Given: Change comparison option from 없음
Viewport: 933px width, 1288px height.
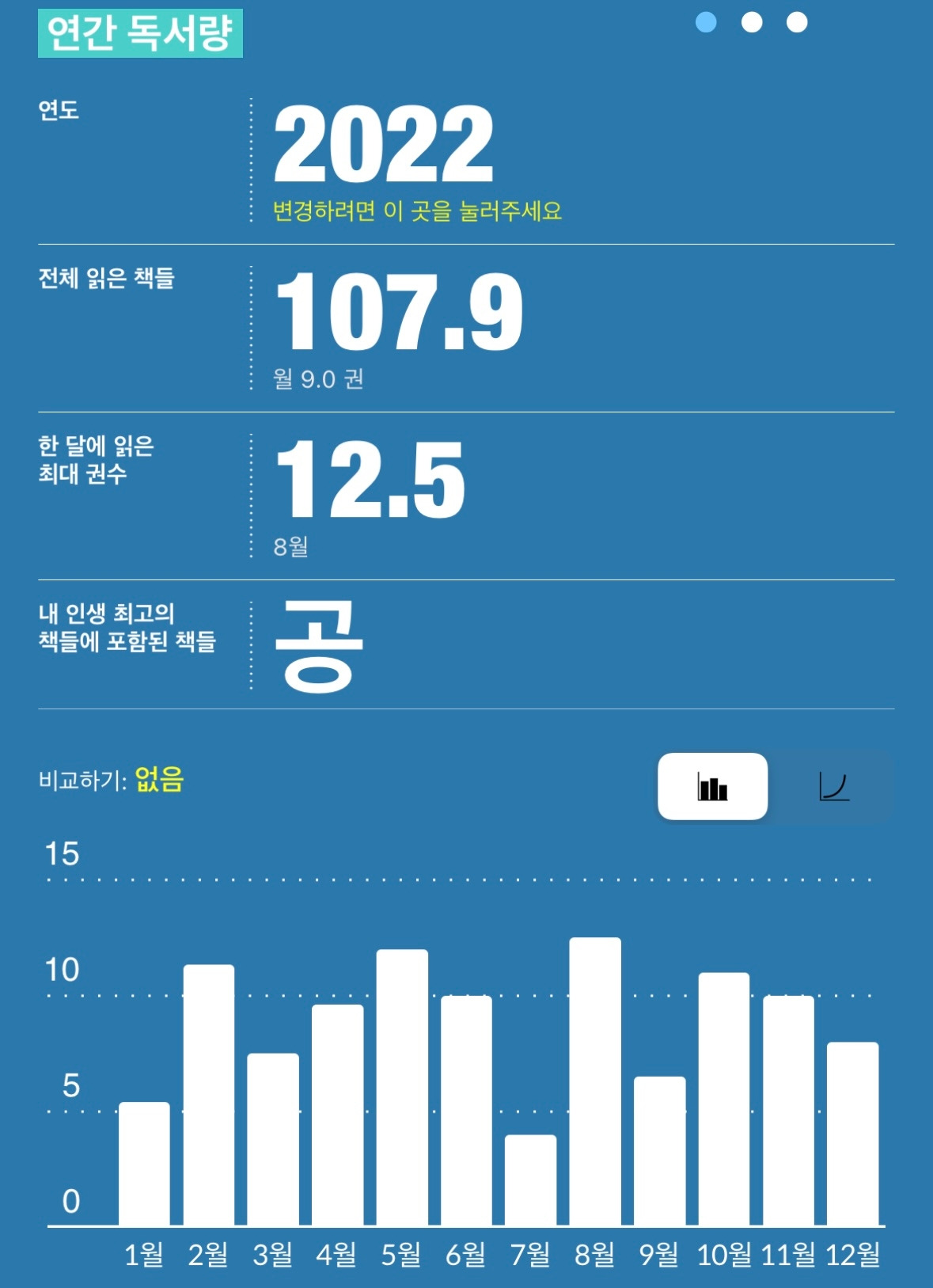Looking at the screenshot, I should click(159, 780).
